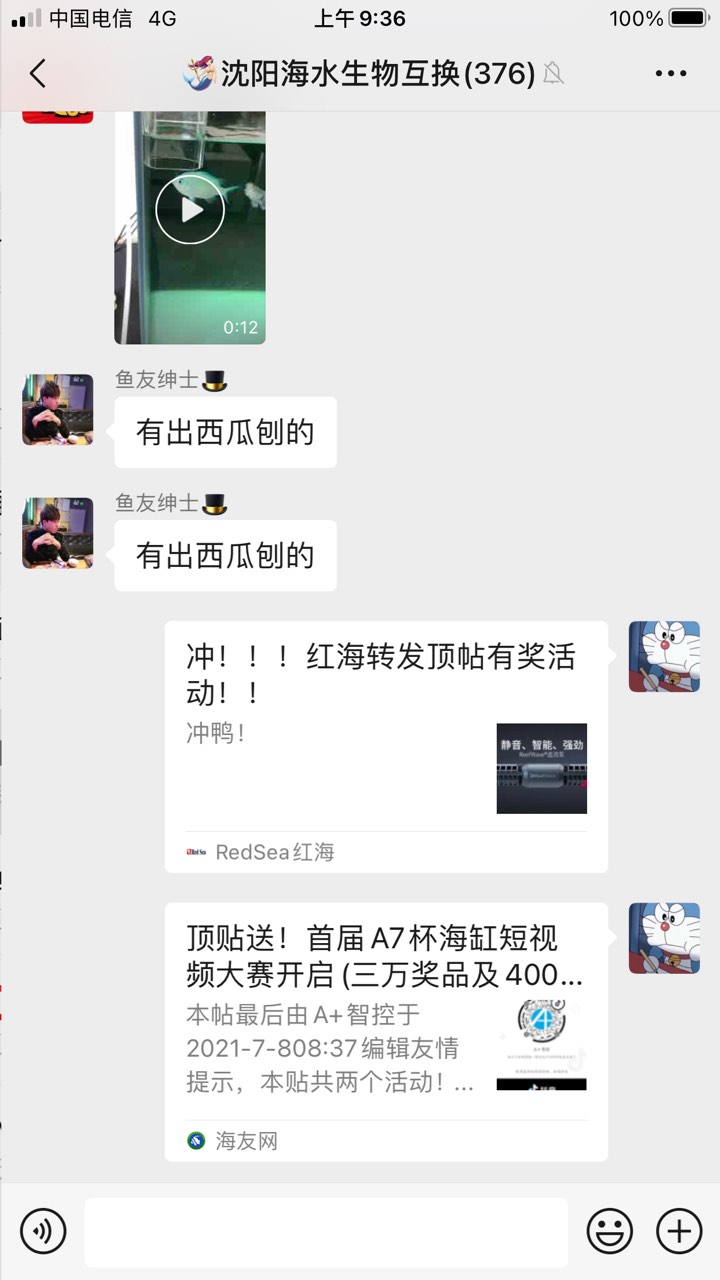Play the 0:12 video message
This screenshot has width=720, height=1280.
190,209
